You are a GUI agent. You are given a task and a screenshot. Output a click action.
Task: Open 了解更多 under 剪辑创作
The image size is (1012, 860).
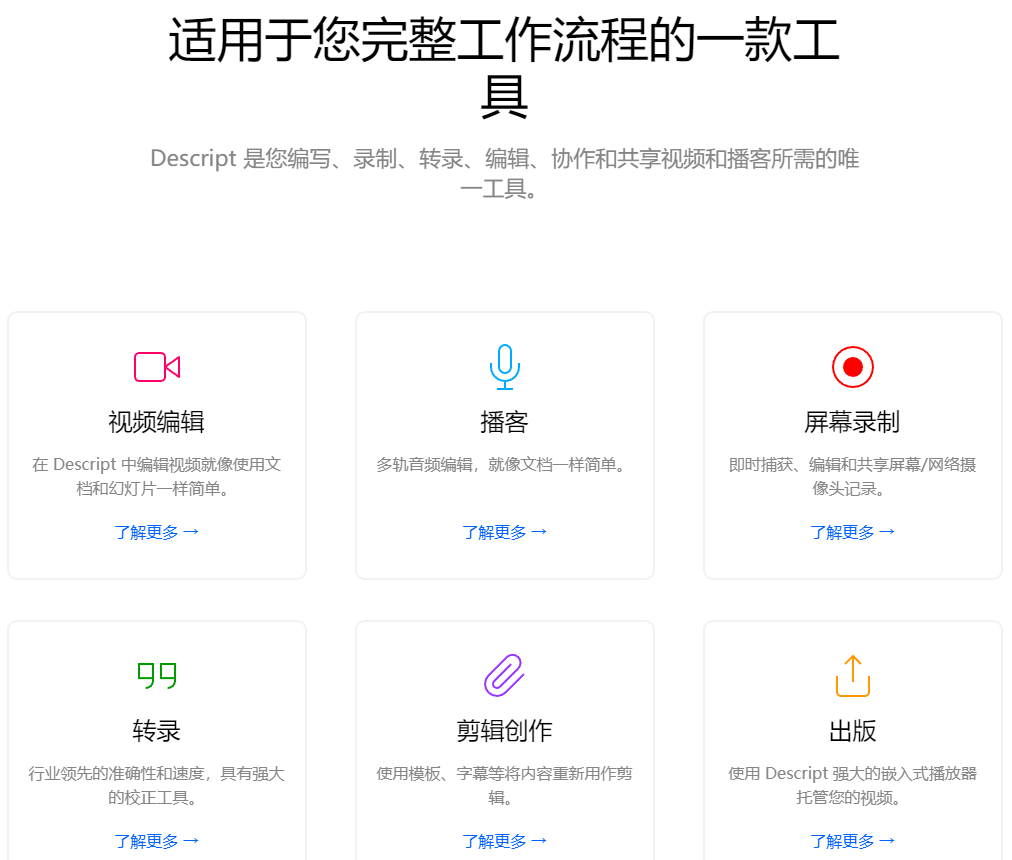(505, 841)
